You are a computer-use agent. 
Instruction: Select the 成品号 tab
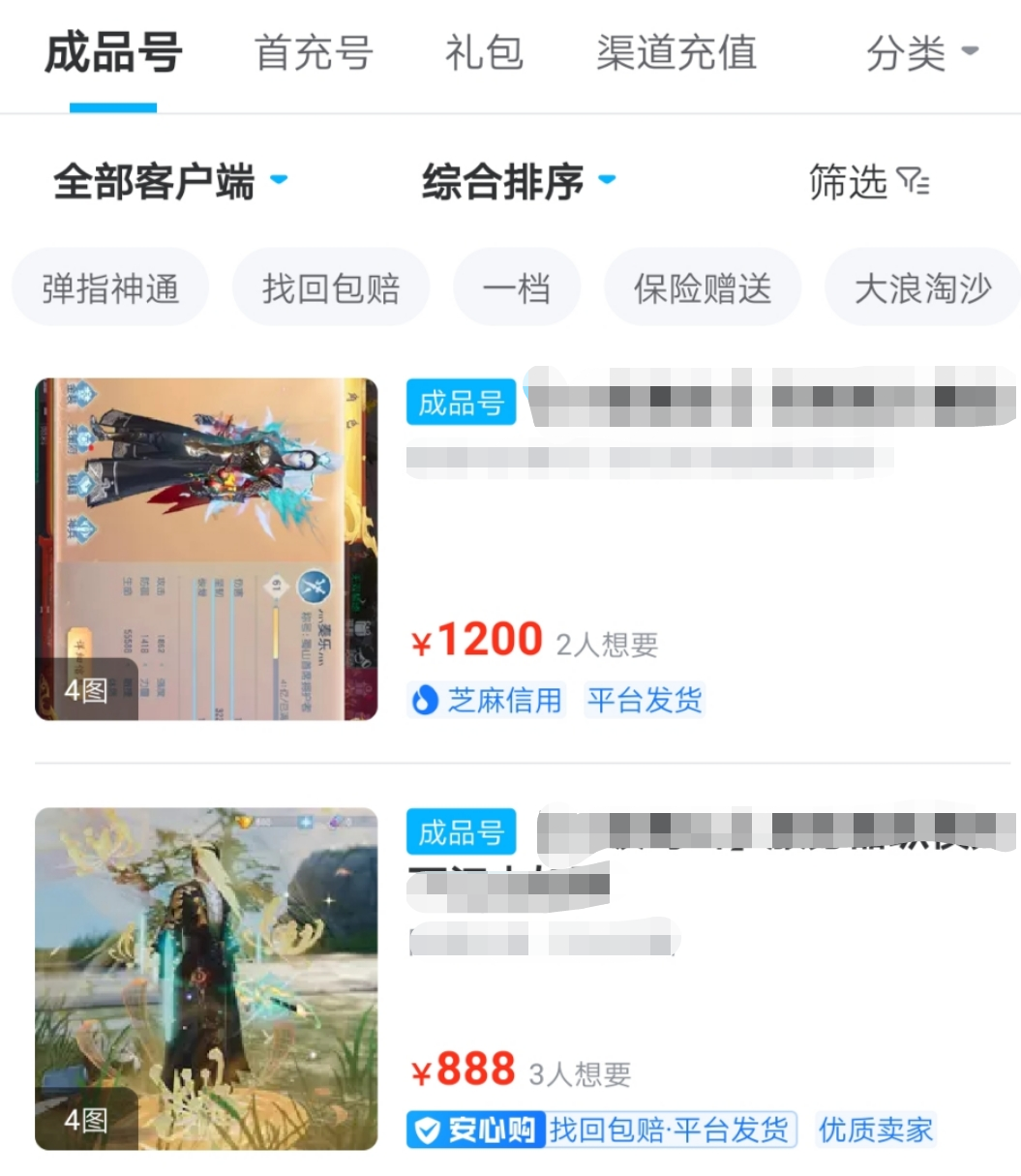pyautogui.click(x=113, y=53)
